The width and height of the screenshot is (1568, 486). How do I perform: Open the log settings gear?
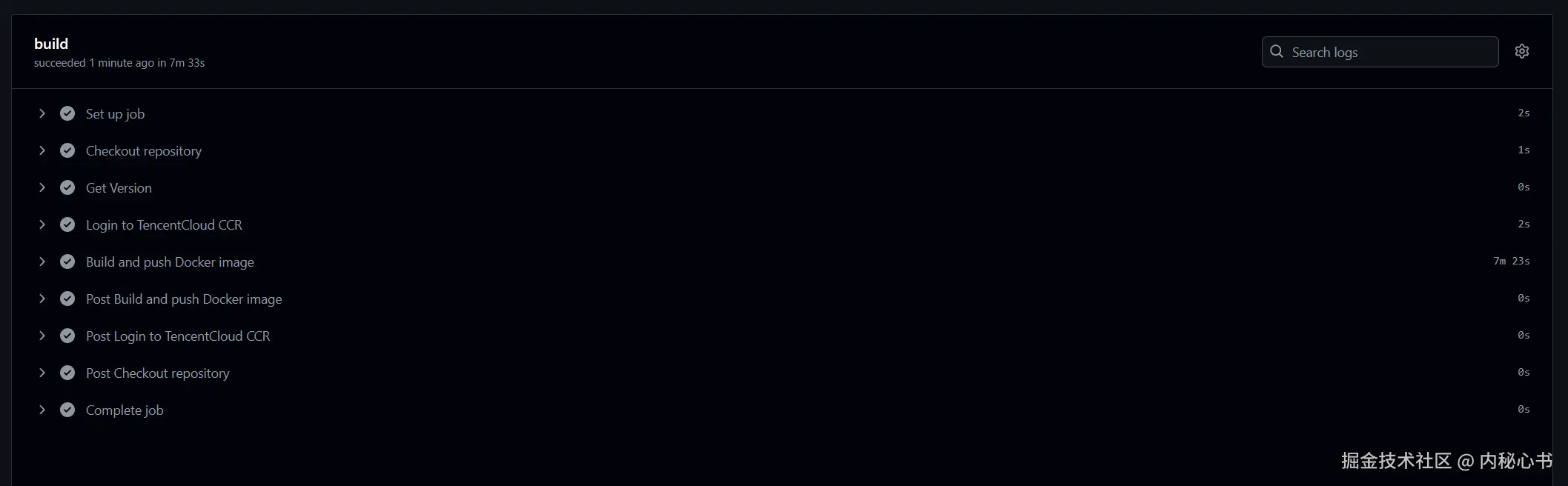point(1521,51)
